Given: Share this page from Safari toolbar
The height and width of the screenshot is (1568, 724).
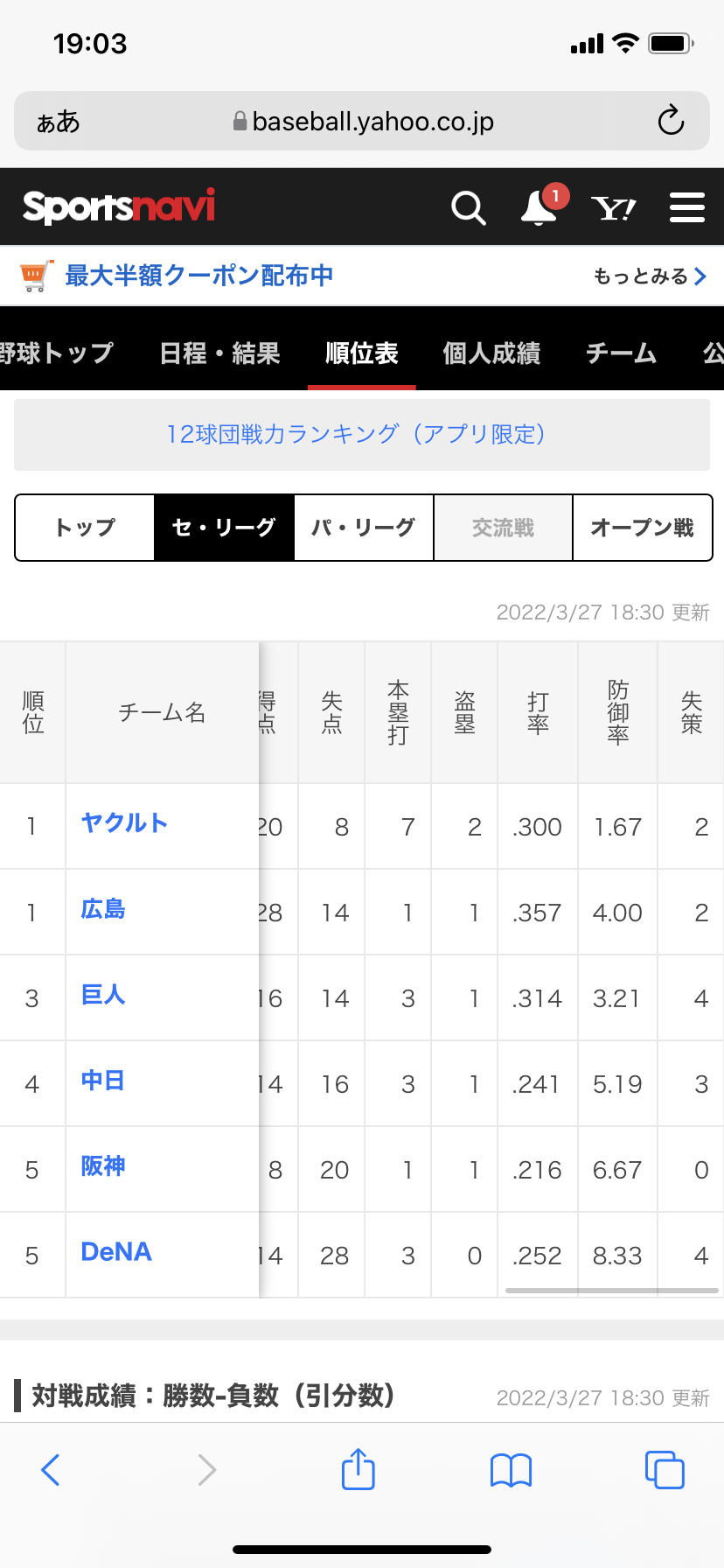Looking at the screenshot, I should tap(358, 1469).
